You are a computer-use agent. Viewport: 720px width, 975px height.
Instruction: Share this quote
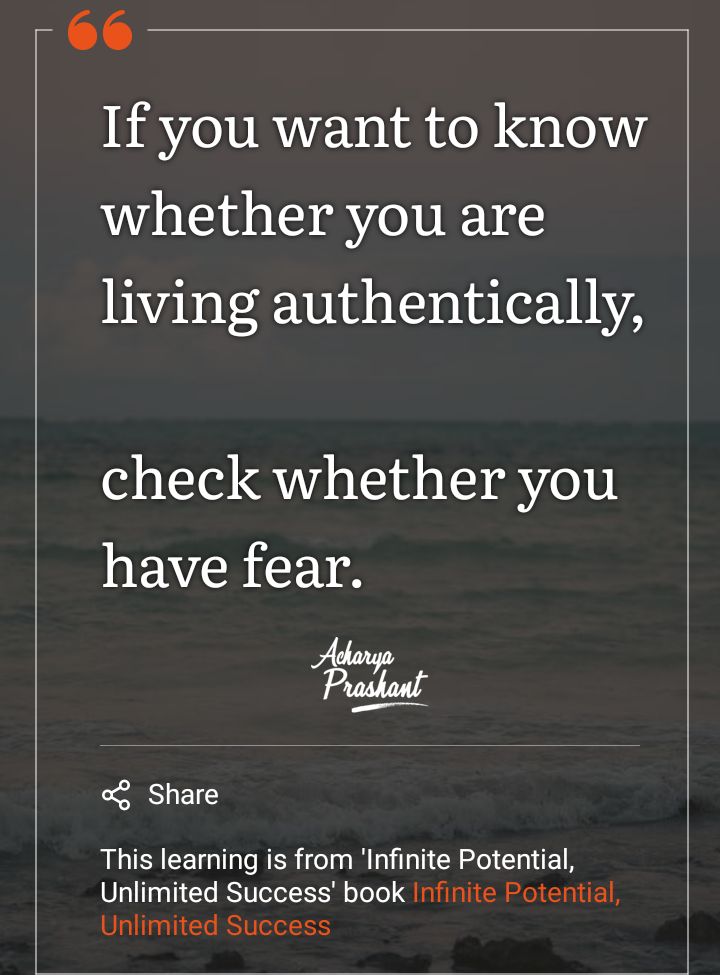160,795
